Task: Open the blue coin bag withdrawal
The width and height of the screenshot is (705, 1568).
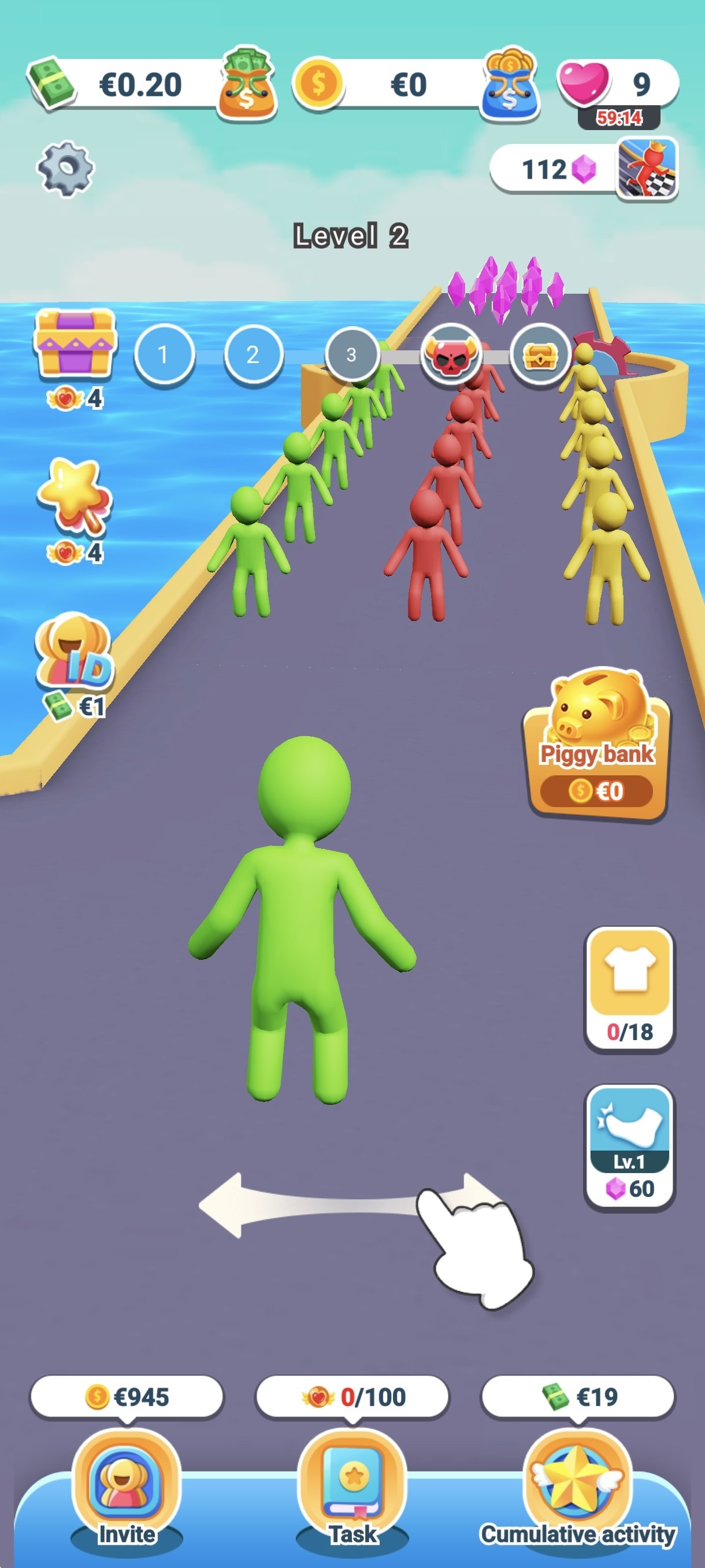Action: click(x=510, y=83)
